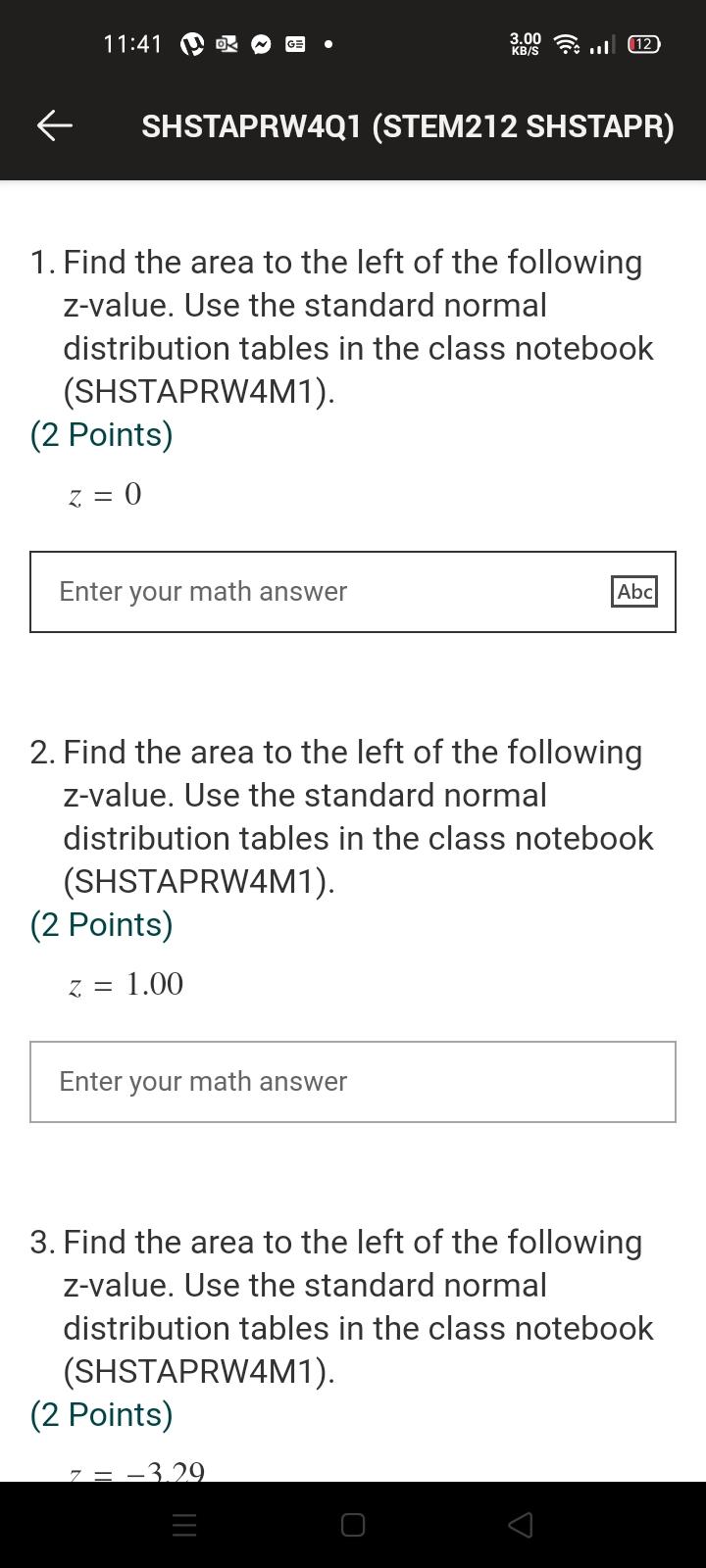
Task: Switch answer mode with the Abc toggle
Action: (634, 591)
